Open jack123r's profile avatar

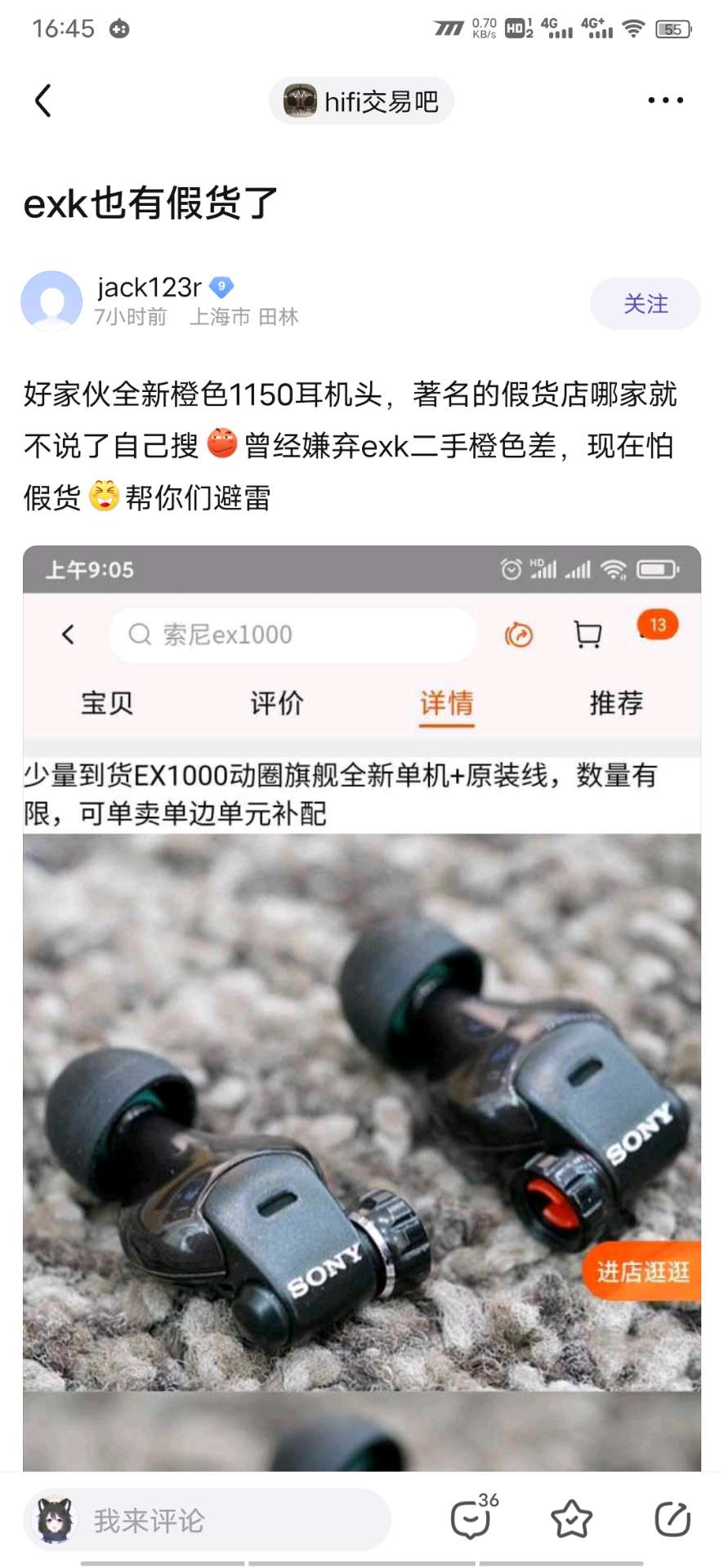51,301
